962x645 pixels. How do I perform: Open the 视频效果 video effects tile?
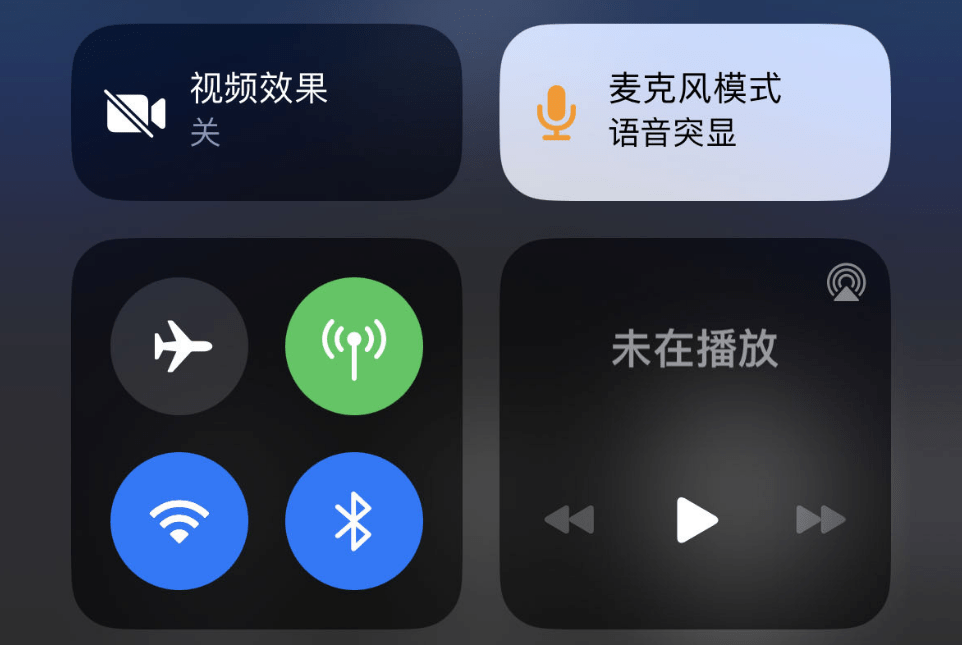coord(266,111)
